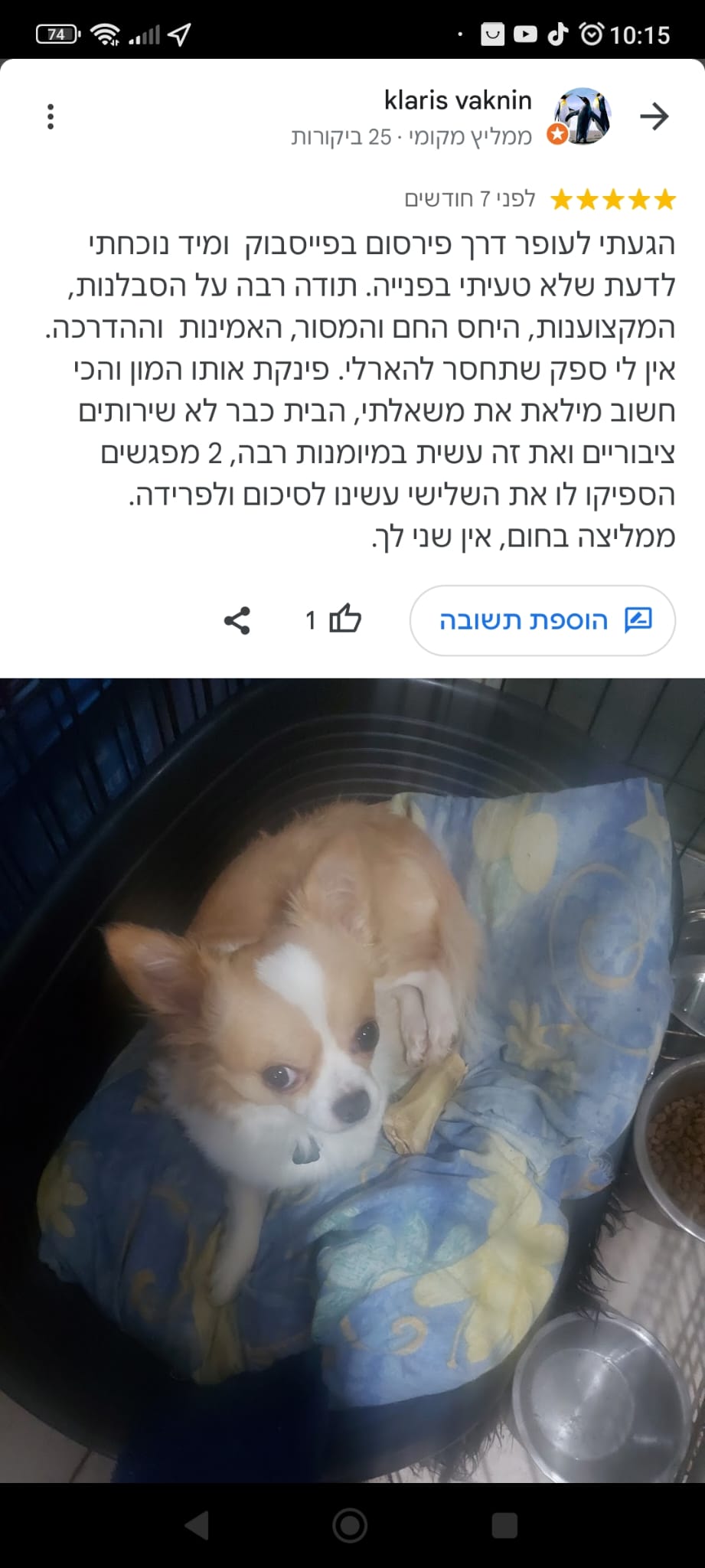This screenshot has width=705, height=1568.
Task: Go back using the top arrow
Action: [654, 117]
